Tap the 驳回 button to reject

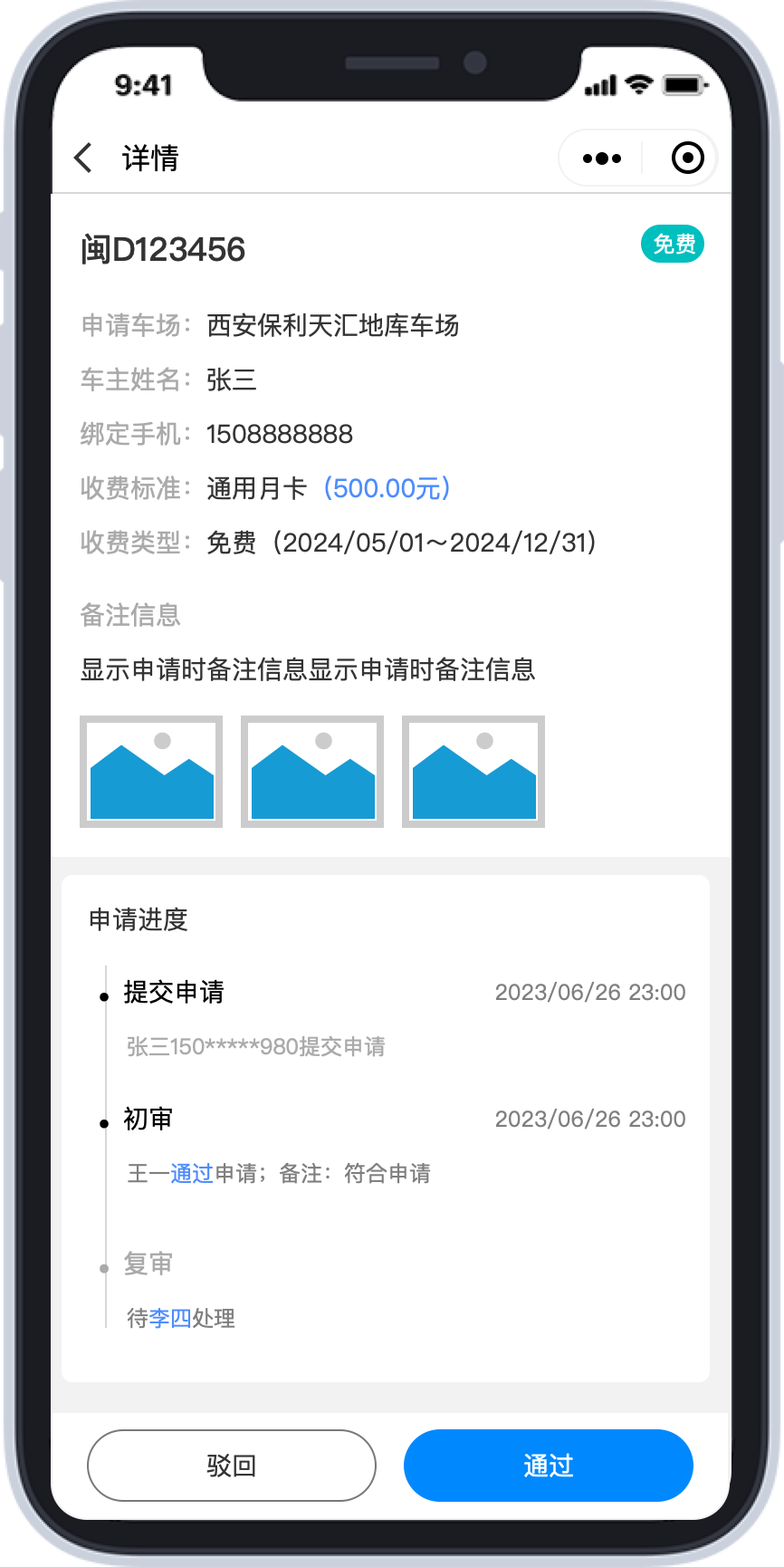pyautogui.click(x=232, y=1465)
